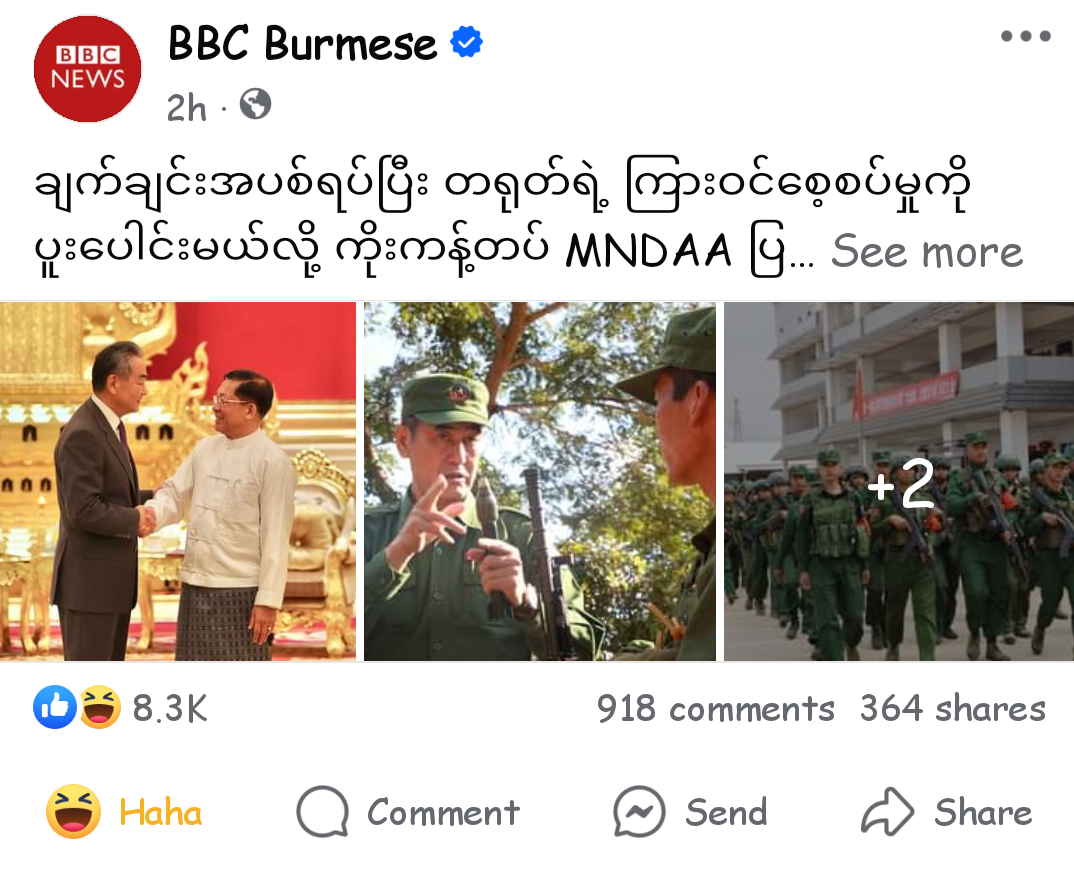Tap the Haha reaction button
The width and height of the screenshot is (1074, 871).
(x=125, y=812)
